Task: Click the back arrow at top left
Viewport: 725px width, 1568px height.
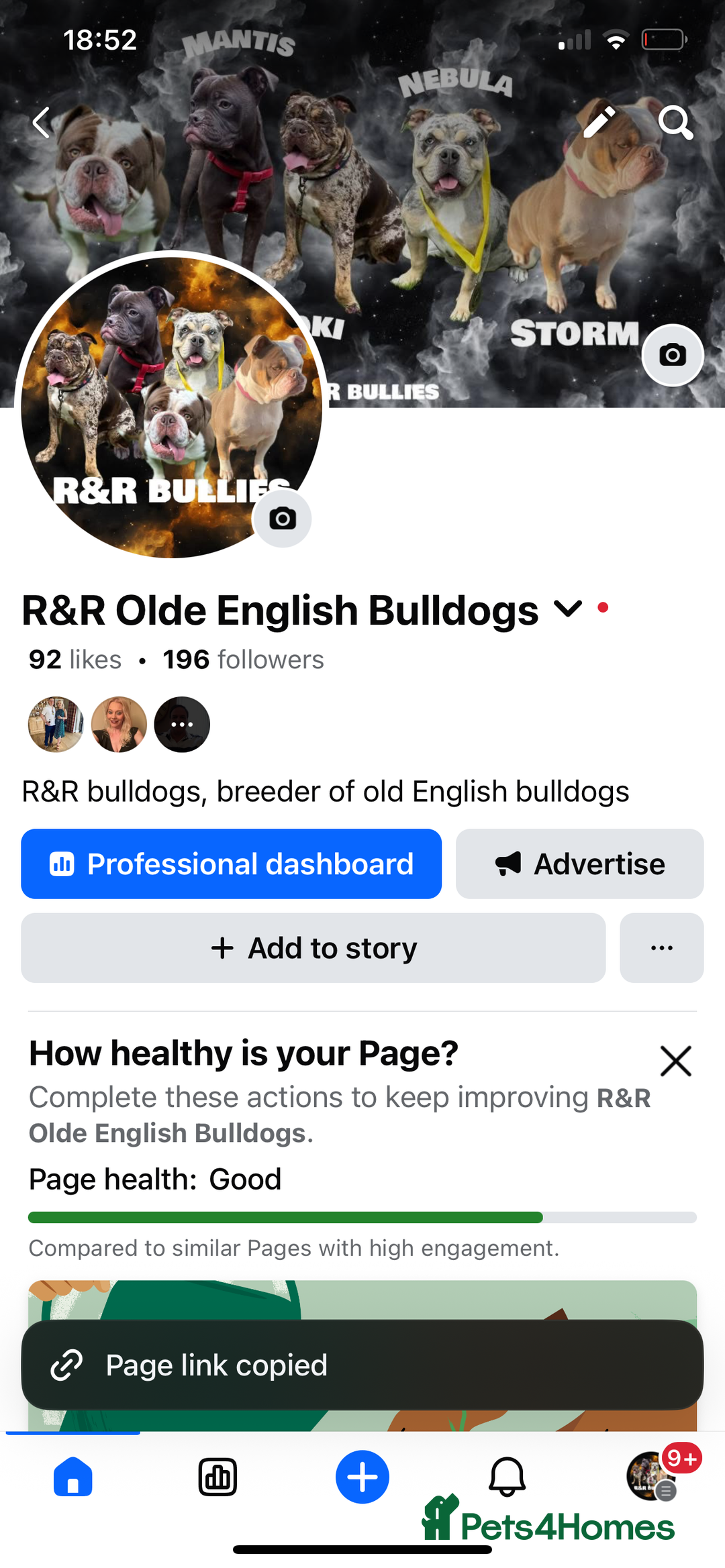Action: click(42, 122)
